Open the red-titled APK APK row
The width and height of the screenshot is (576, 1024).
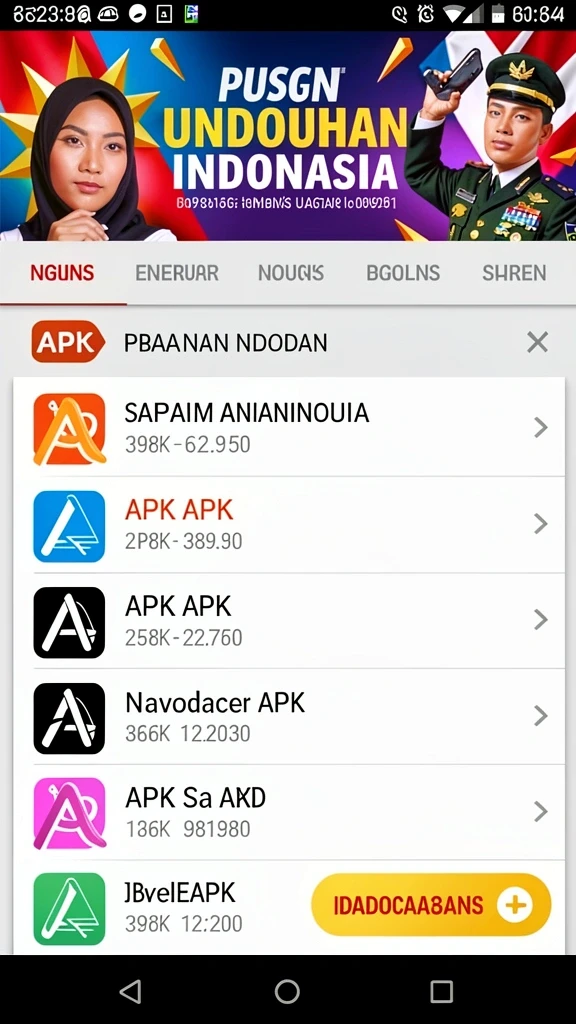(289, 525)
